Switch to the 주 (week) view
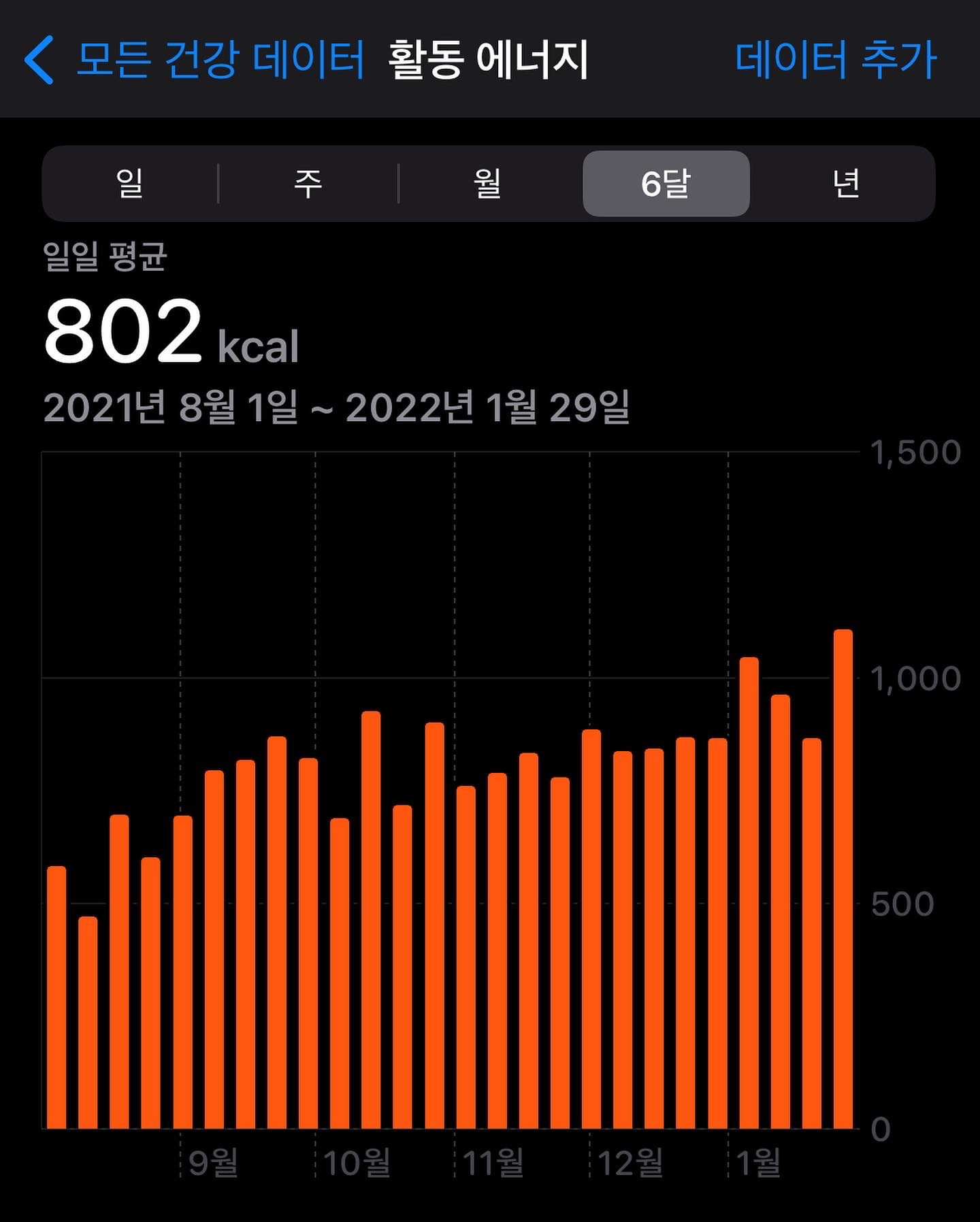 [308, 184]
